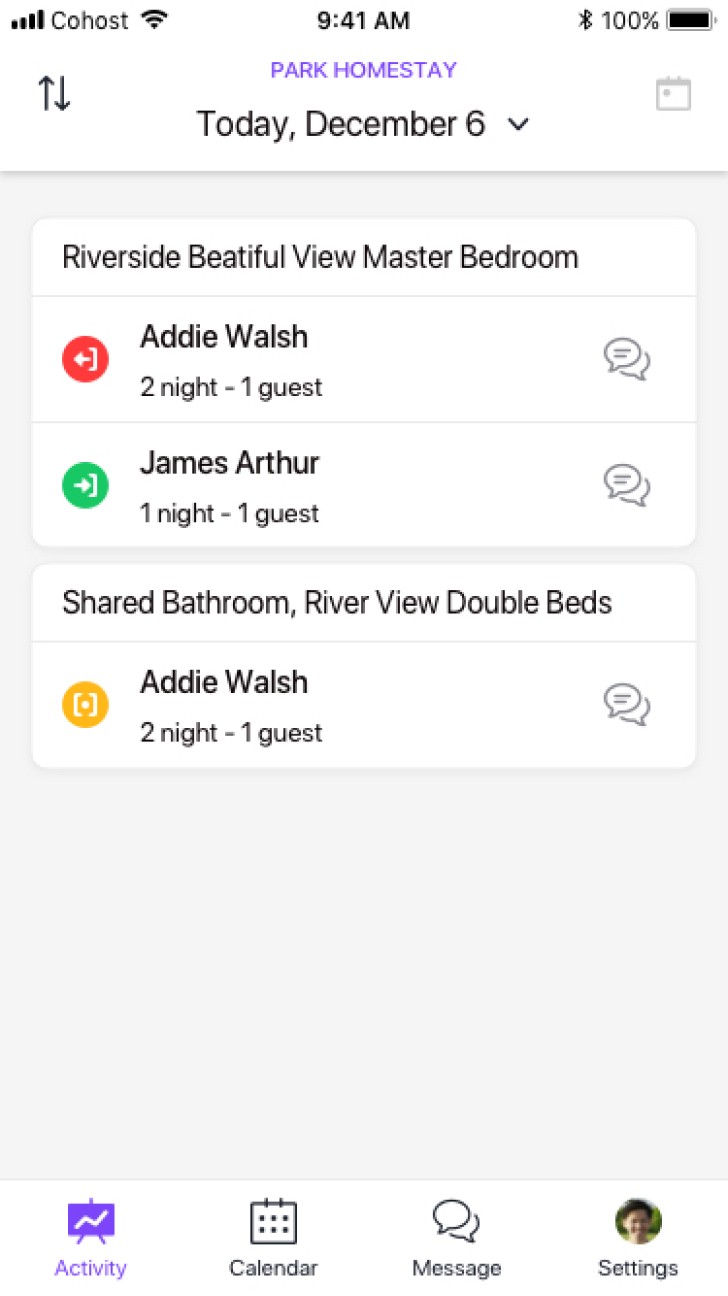Image resolution: width=728 pixels, height=1296 pixels.
Task: Open Addie Walsh's booking in River View Double Beds
Action: [364, 705]
